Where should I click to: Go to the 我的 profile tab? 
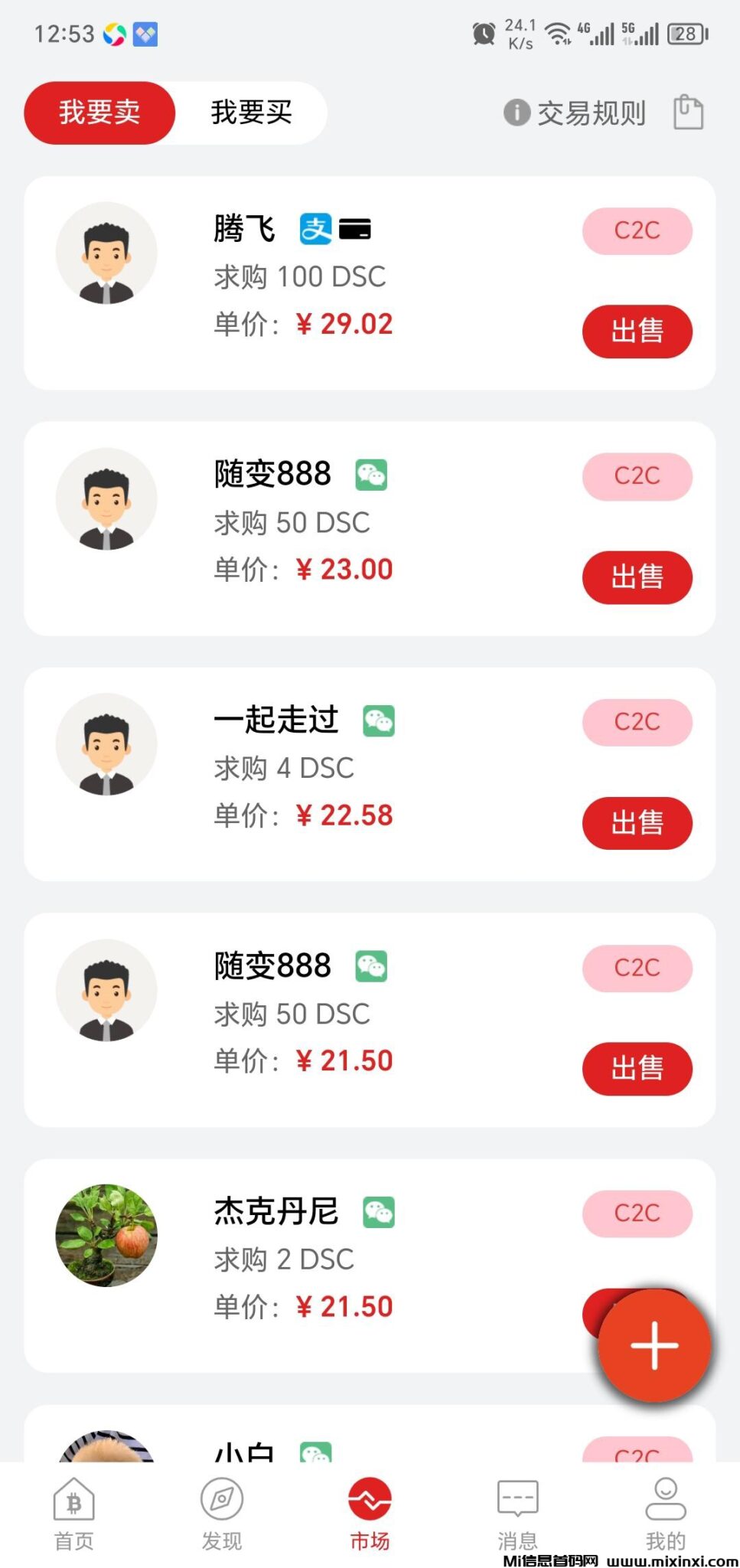tap(665, 1514)
